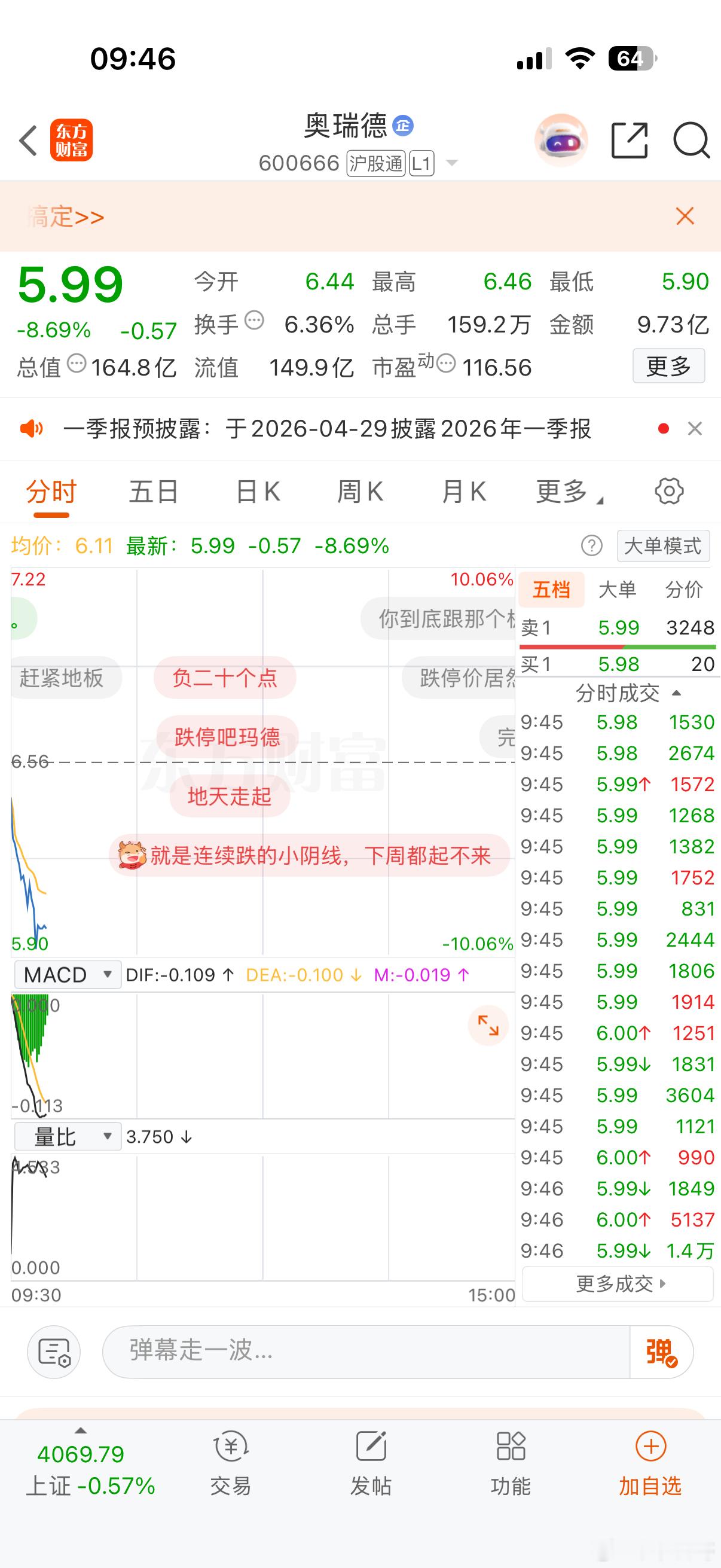Open the AI assistant robot avatar
The width and height of the screenshot is (721, 1568).
(560, 140)
